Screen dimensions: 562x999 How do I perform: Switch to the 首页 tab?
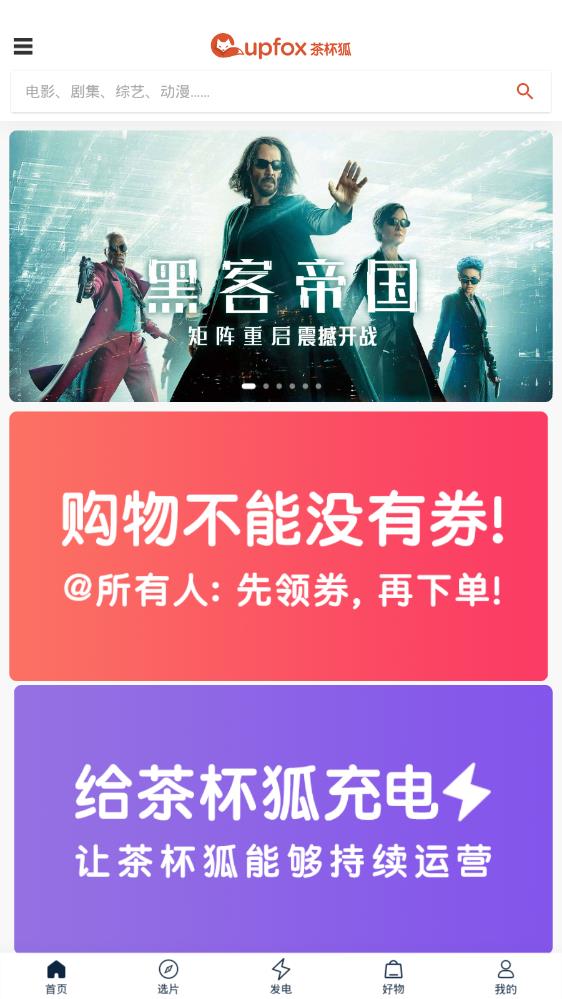[56, 977]
